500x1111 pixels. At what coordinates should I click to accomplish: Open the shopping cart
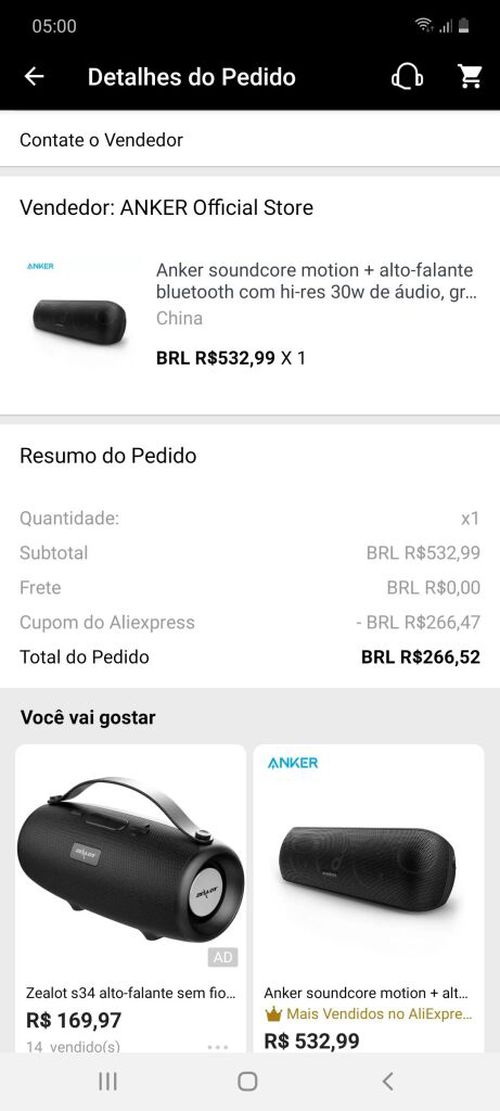click(x=470, y=77)
